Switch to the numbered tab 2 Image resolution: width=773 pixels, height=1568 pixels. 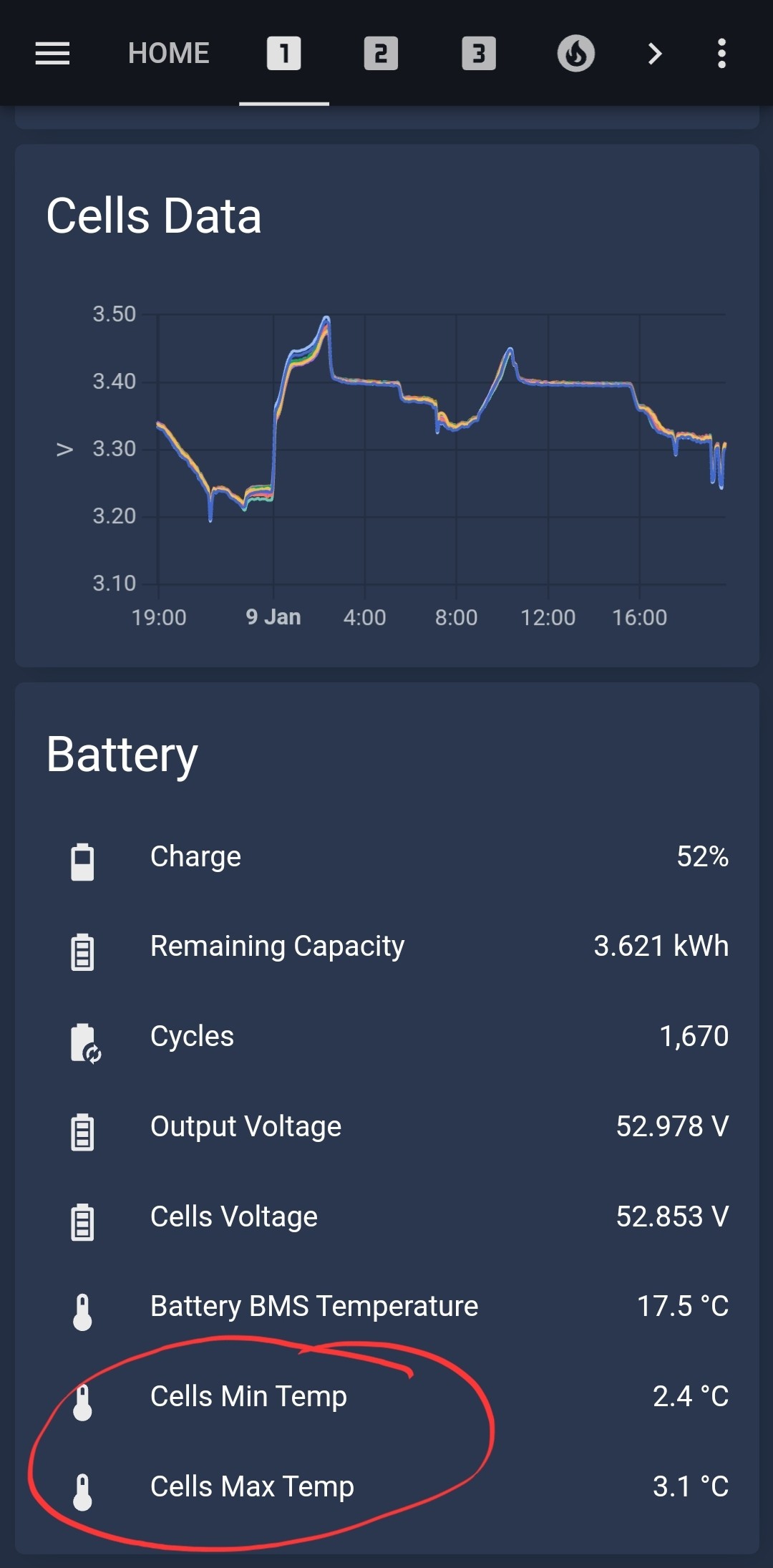tap(381, 54)
